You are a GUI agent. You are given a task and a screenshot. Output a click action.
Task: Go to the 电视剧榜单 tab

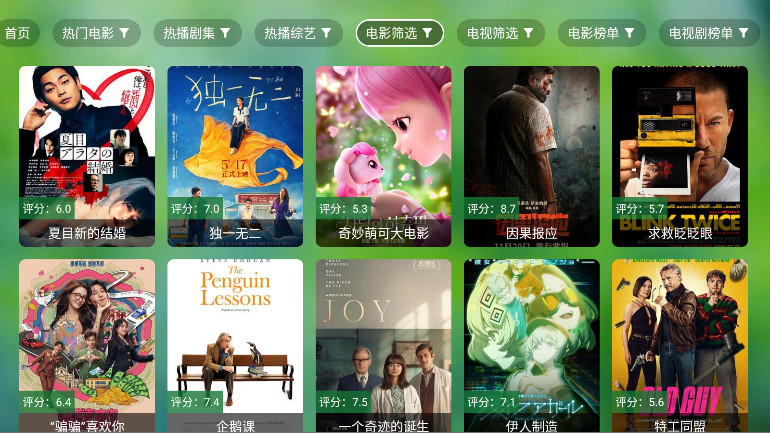(x=708, y=33)
